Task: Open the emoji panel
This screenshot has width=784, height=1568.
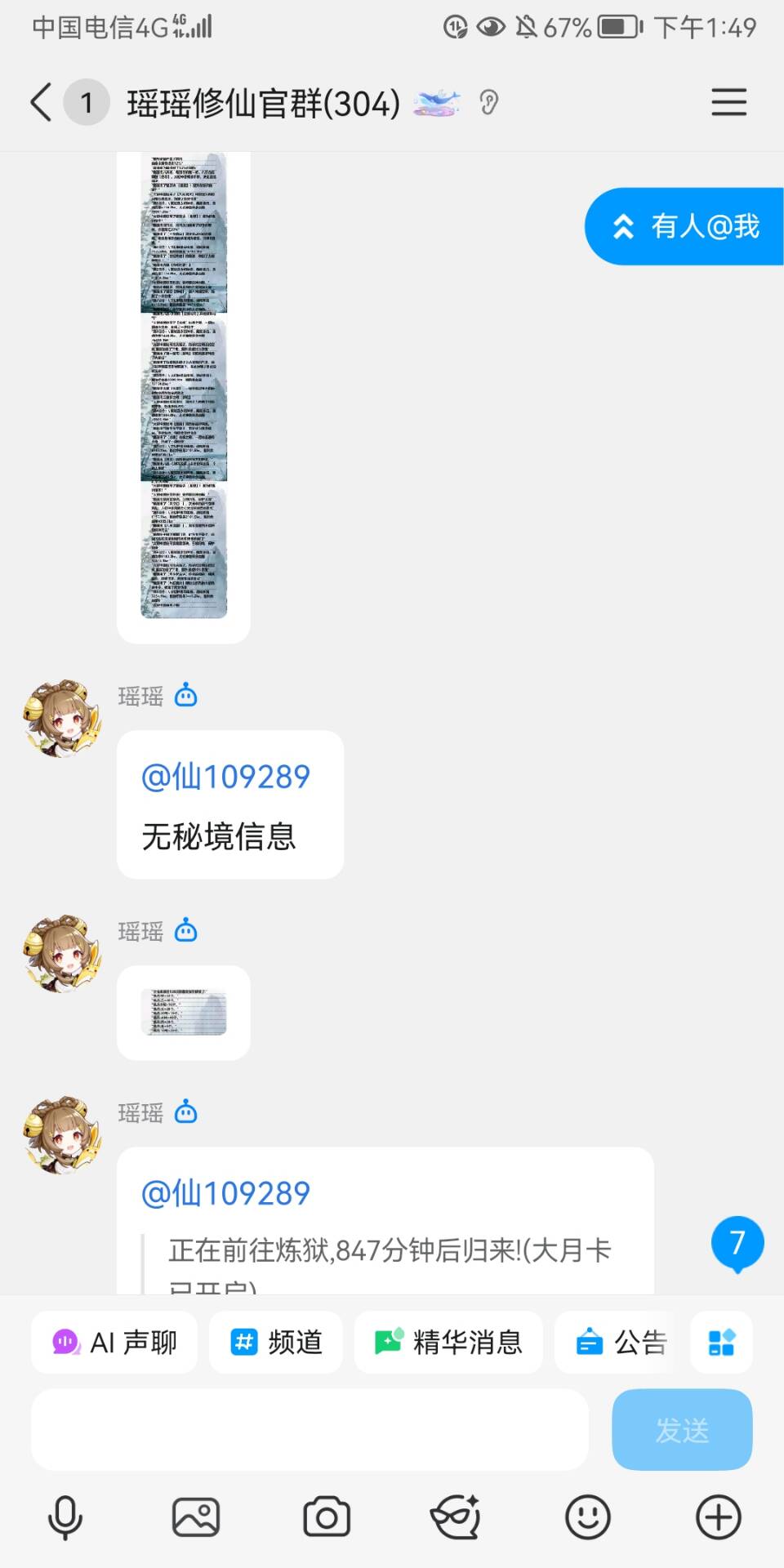Action: pyautogui.click(x=588, y=1518)
